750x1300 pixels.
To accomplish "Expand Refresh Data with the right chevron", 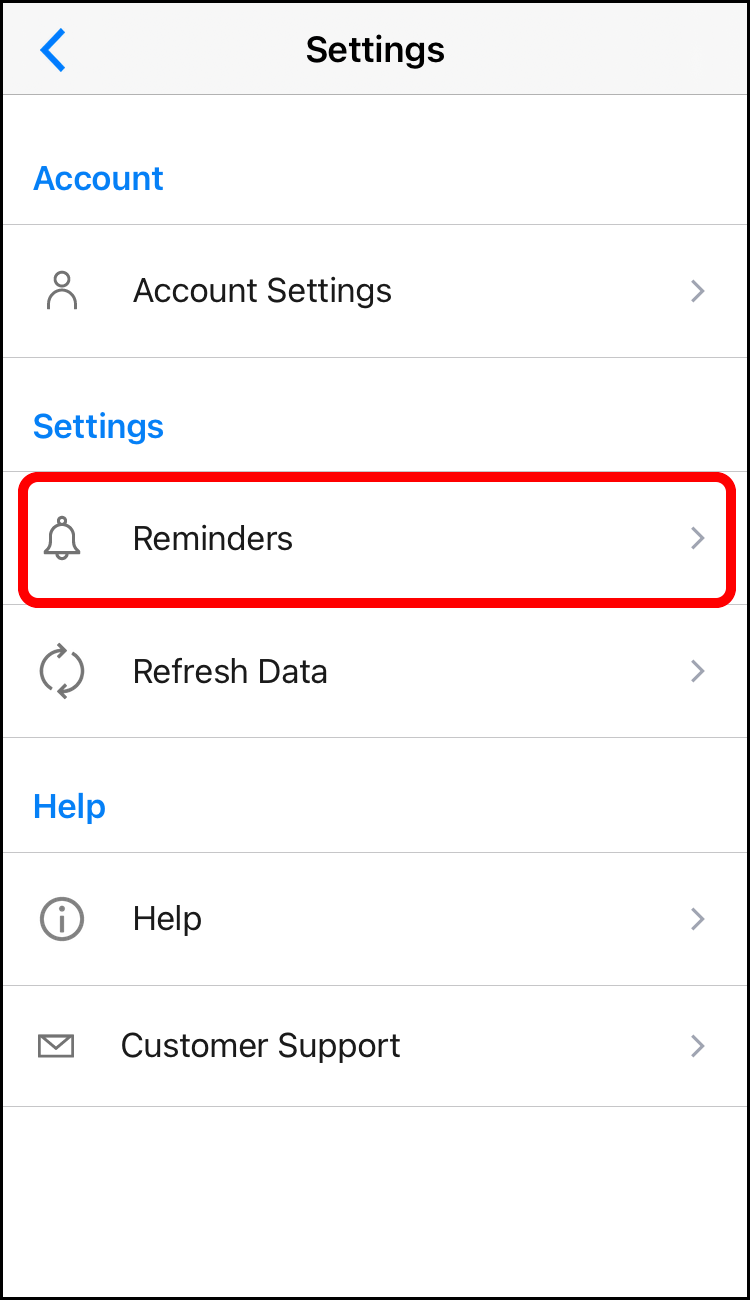I will pyautogui.click(x=697, y=671).
